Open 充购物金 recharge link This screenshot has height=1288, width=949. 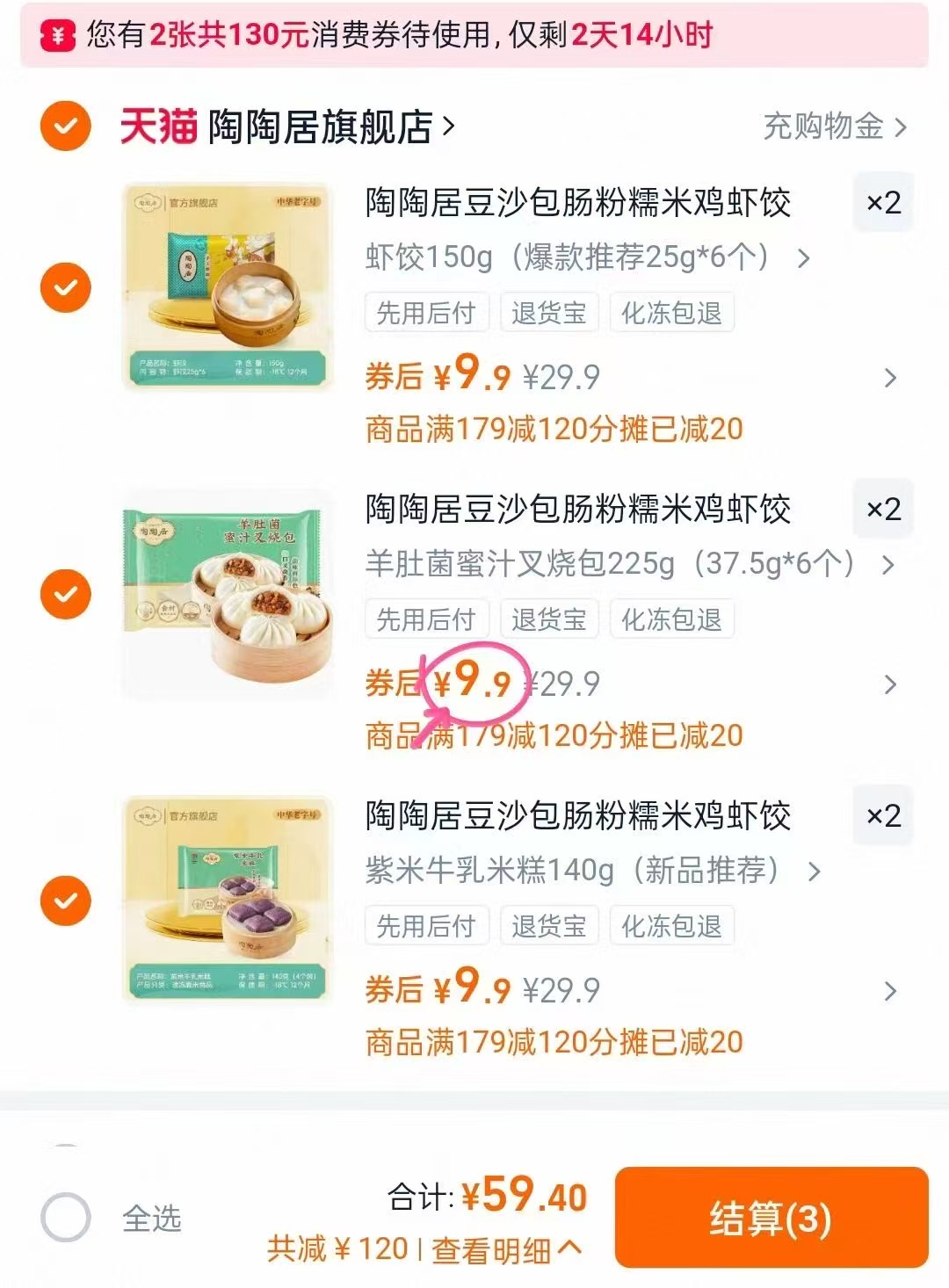[x=826, y=124]
